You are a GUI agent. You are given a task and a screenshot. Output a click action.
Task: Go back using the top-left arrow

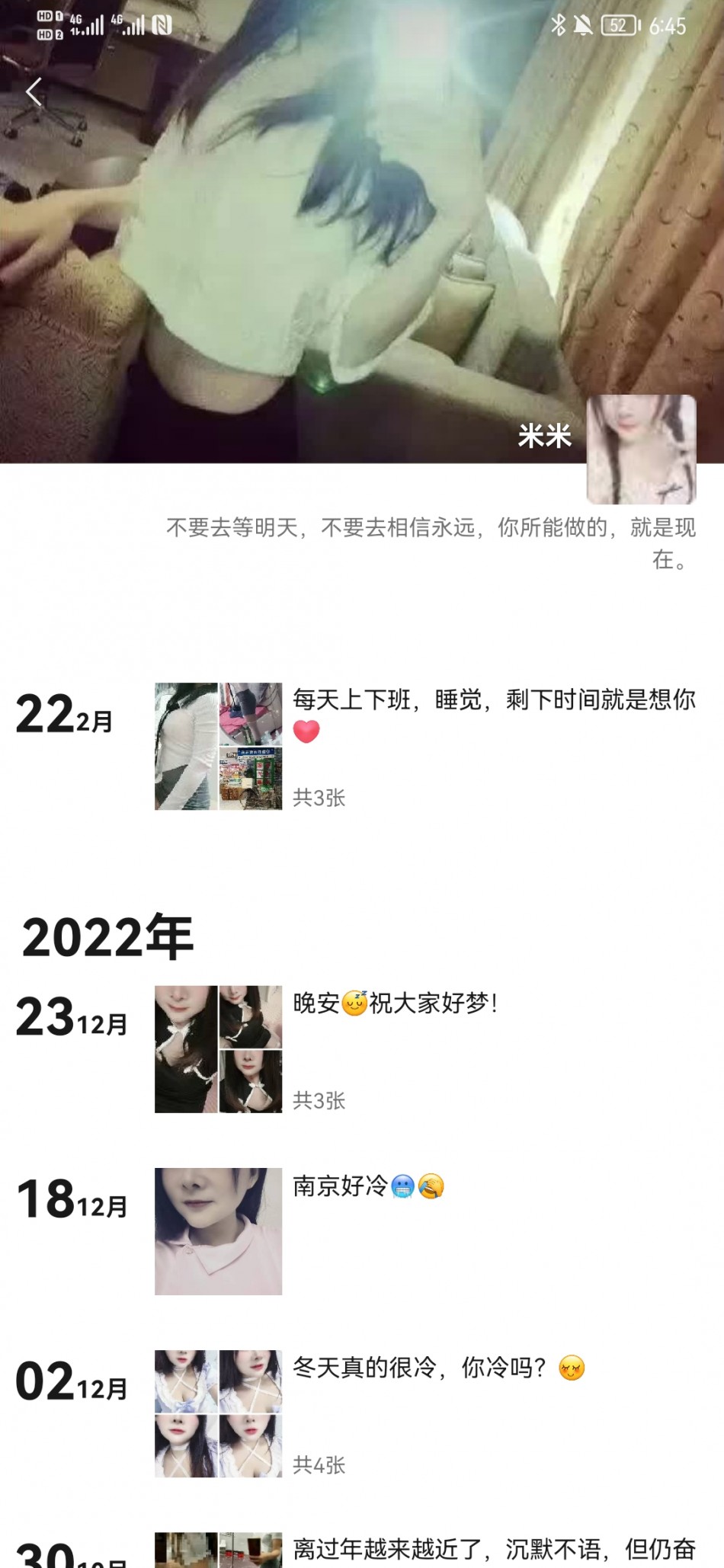point(34,92)
